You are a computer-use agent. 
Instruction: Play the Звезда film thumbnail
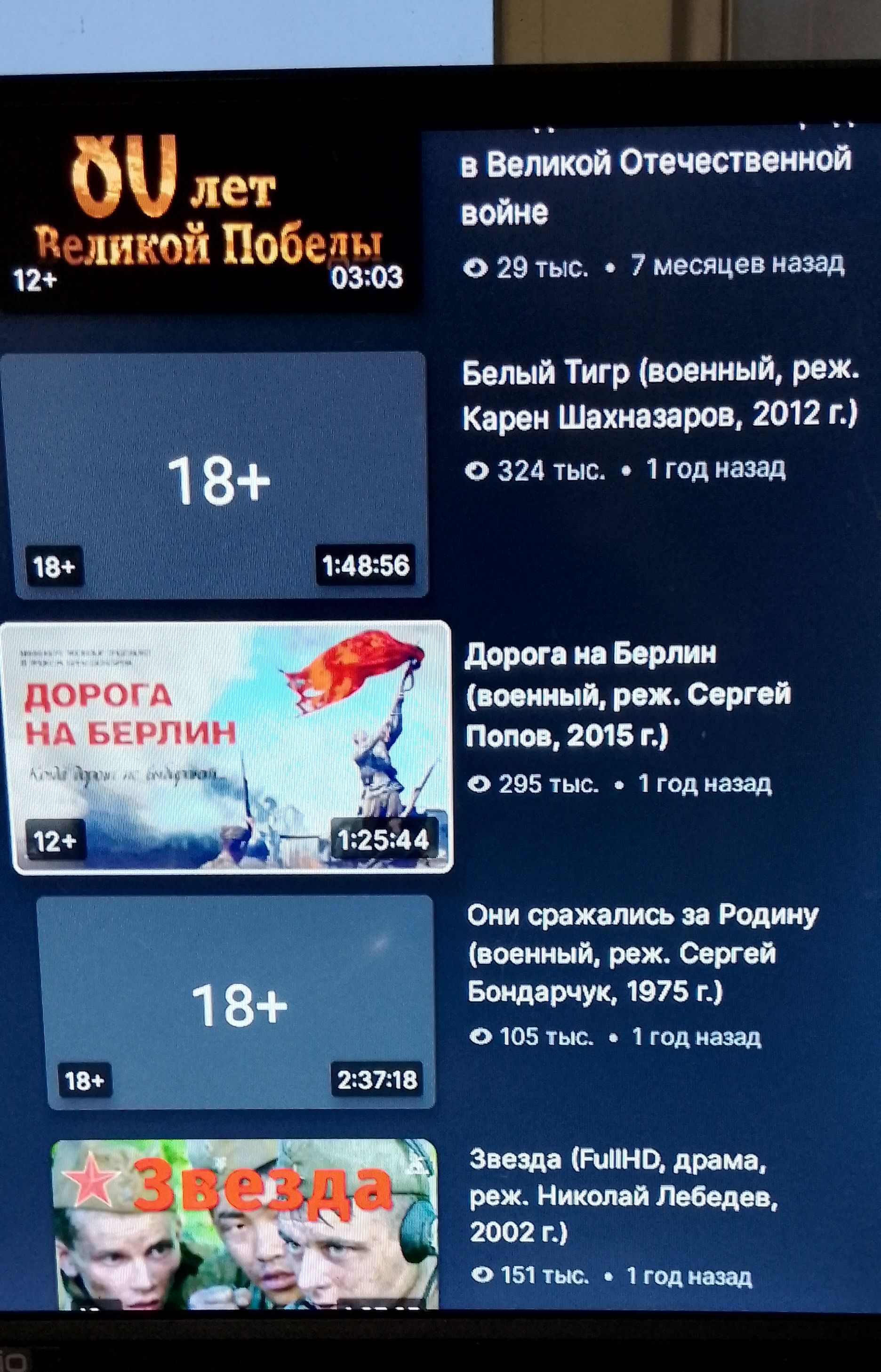tap(246, 1225)
